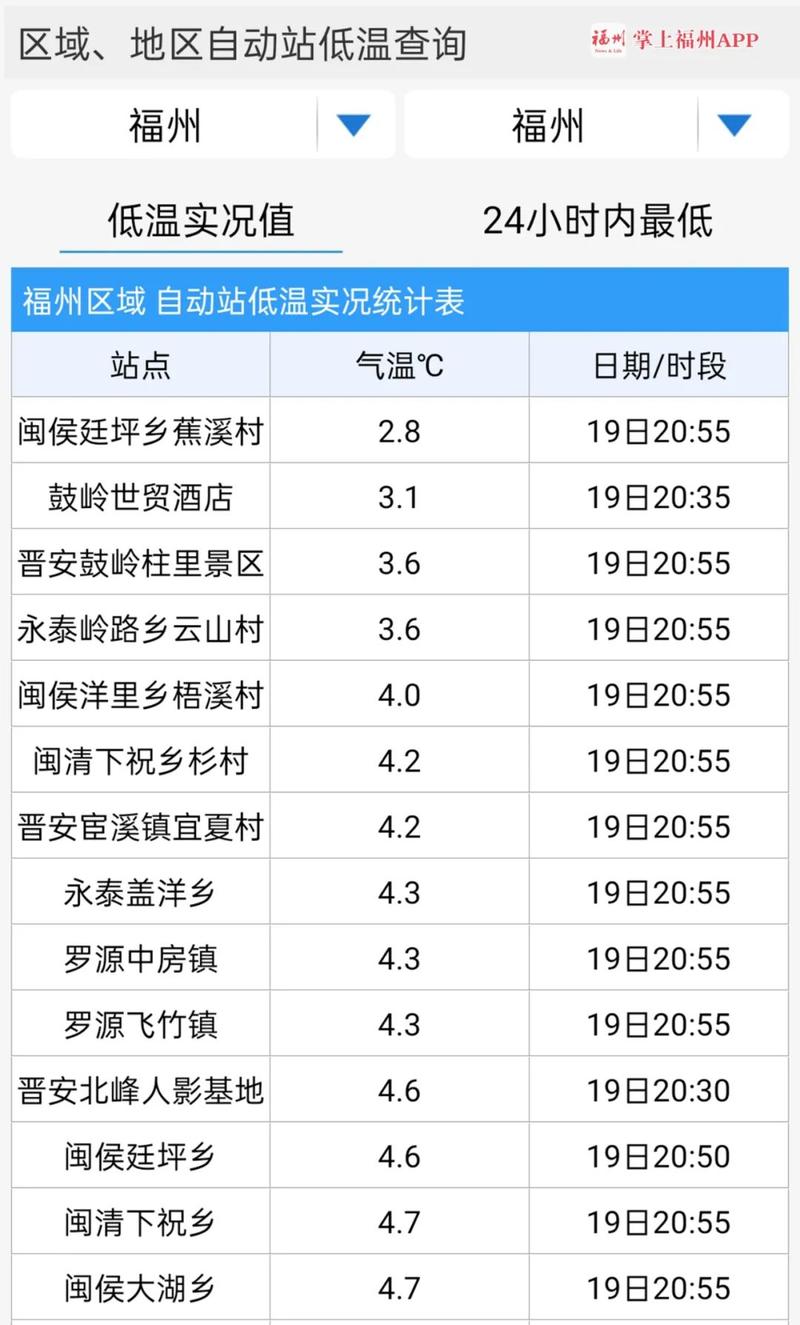800x1325 pixels.
Task: Switch to the 24小时内最低 tab
Action: click(597, 221)
